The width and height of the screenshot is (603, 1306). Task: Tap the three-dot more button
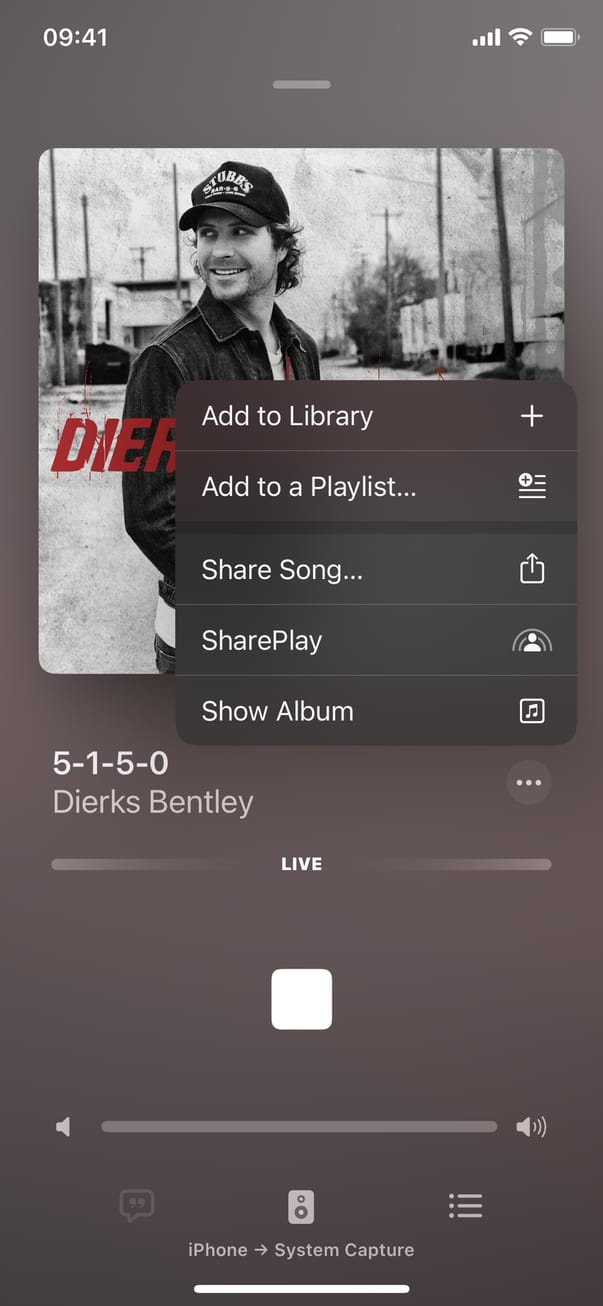pyautogui.click(x=528, y=783)
